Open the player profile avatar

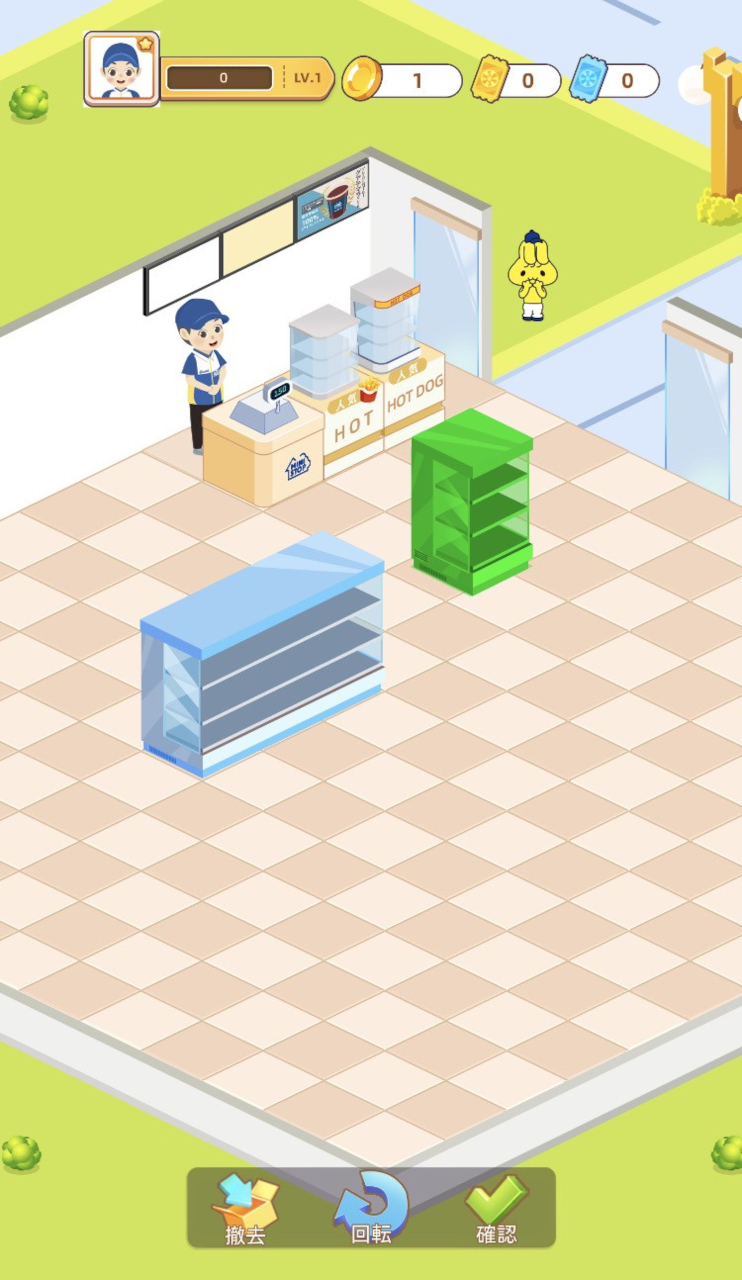(121, 69)
